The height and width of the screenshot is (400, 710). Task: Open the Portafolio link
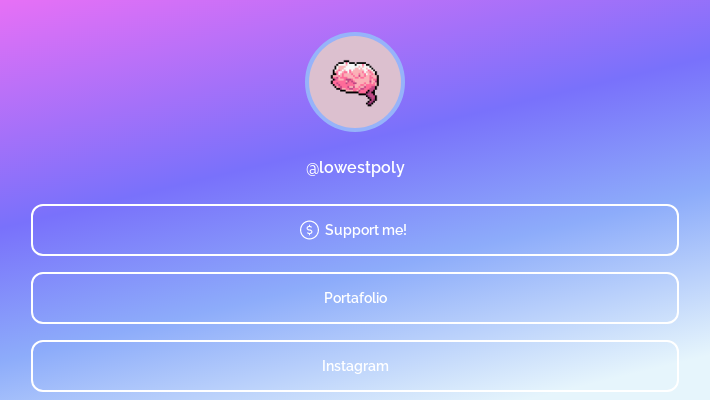[355, 298]
